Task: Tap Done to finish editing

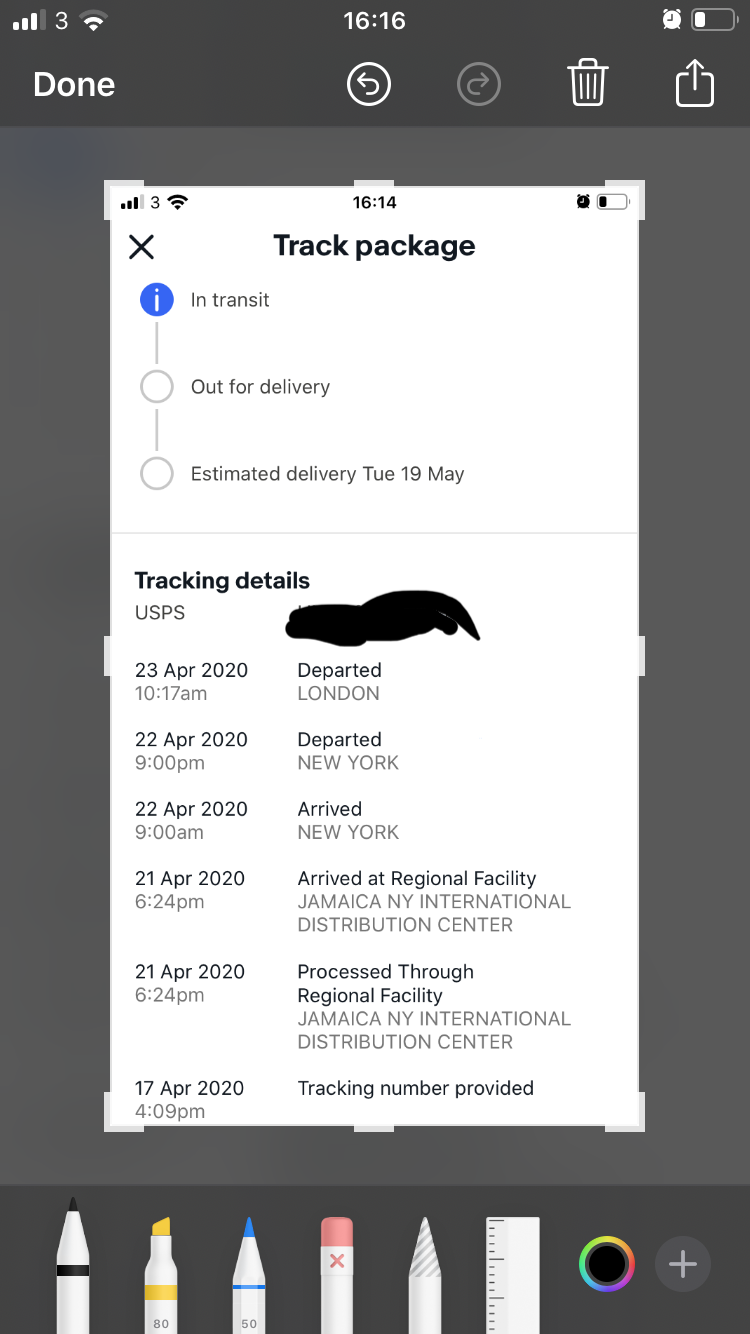Action: click(x=74, y=85)
